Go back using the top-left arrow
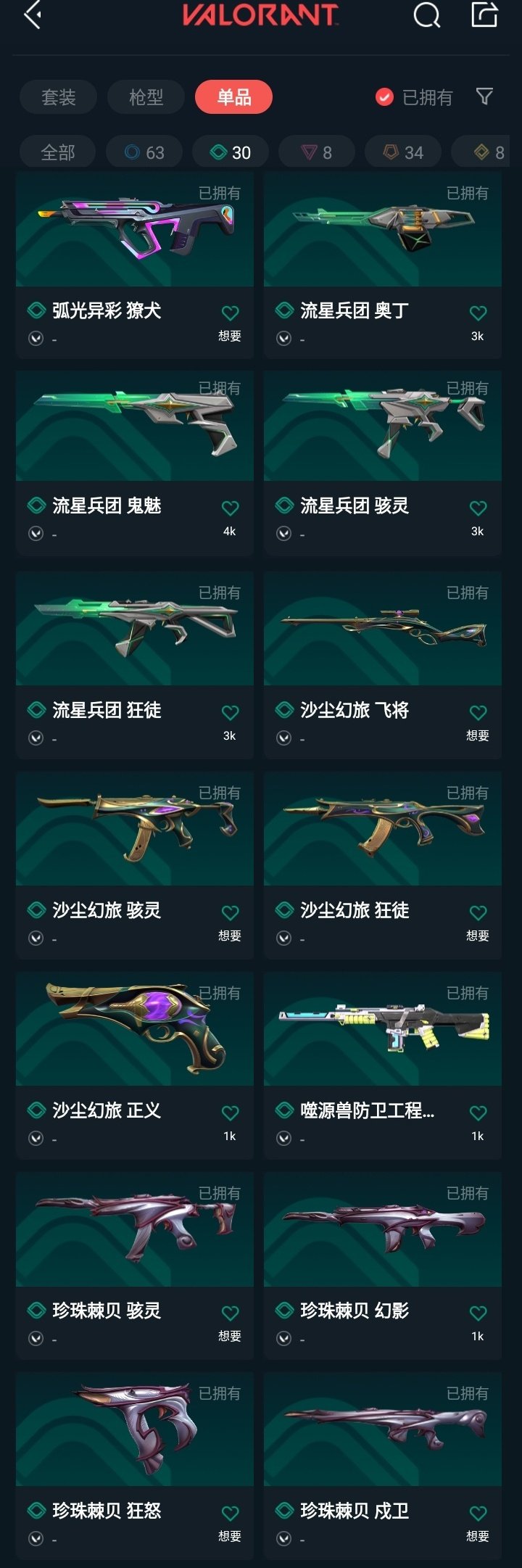The width and height of the screenshot is (522, 1568). pyautogui.click(x=33, y=15)
